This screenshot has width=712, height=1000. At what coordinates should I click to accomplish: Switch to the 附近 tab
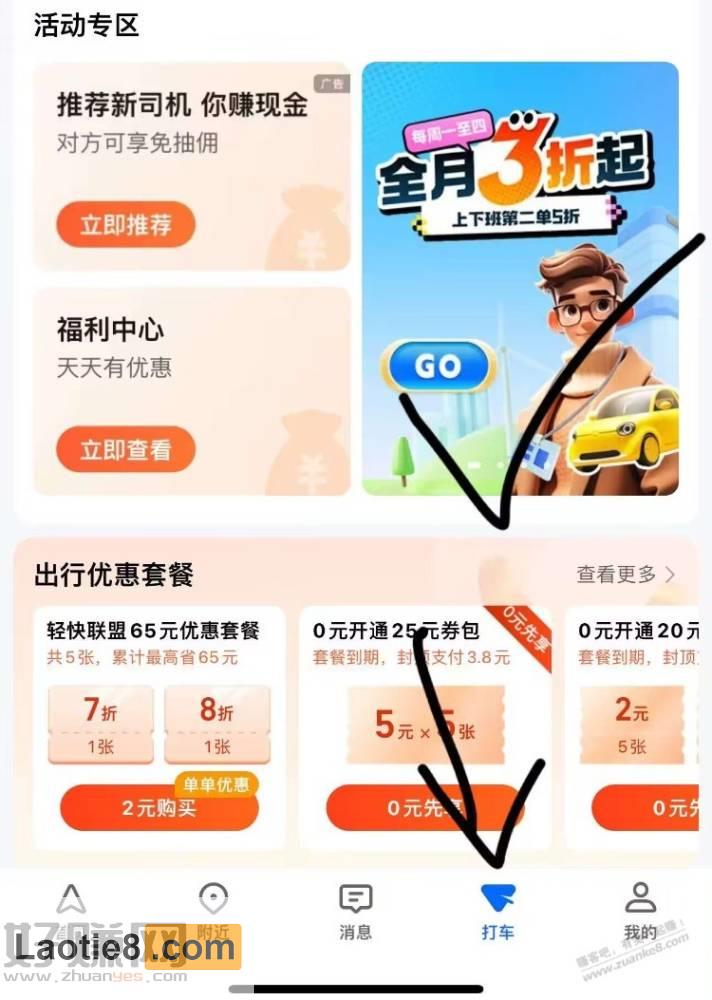click(x=213, y=910)
